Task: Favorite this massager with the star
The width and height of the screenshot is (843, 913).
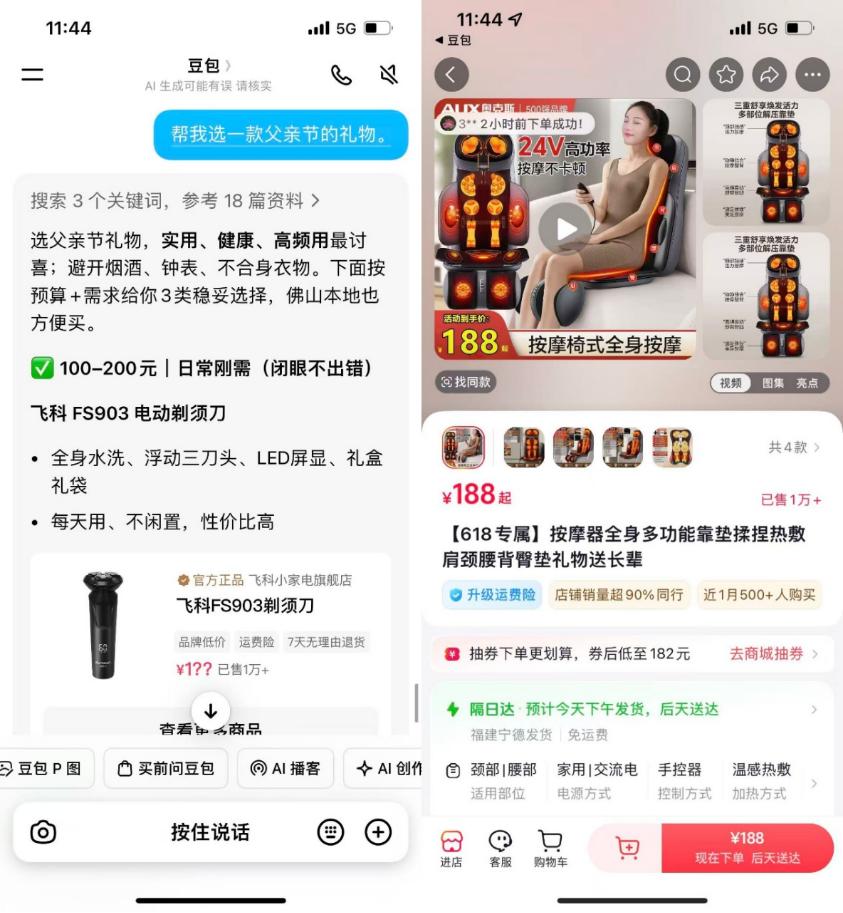Action: 726,75
